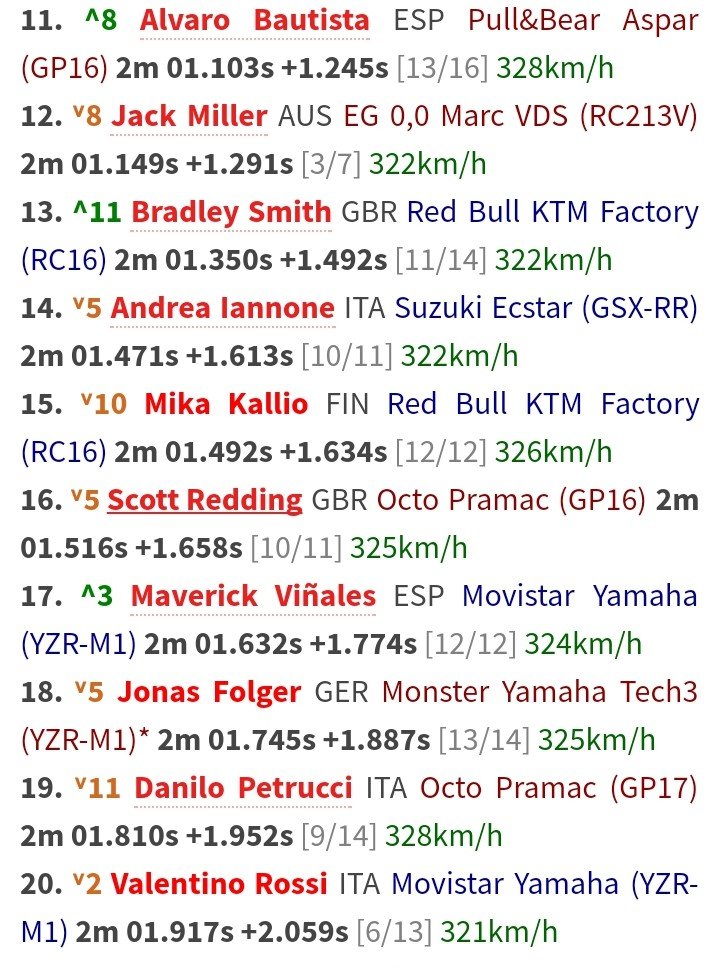Screen dimensions: 720x969
Task: Open Danilo Petrucci rider link
Action: [x=243, y=788]
